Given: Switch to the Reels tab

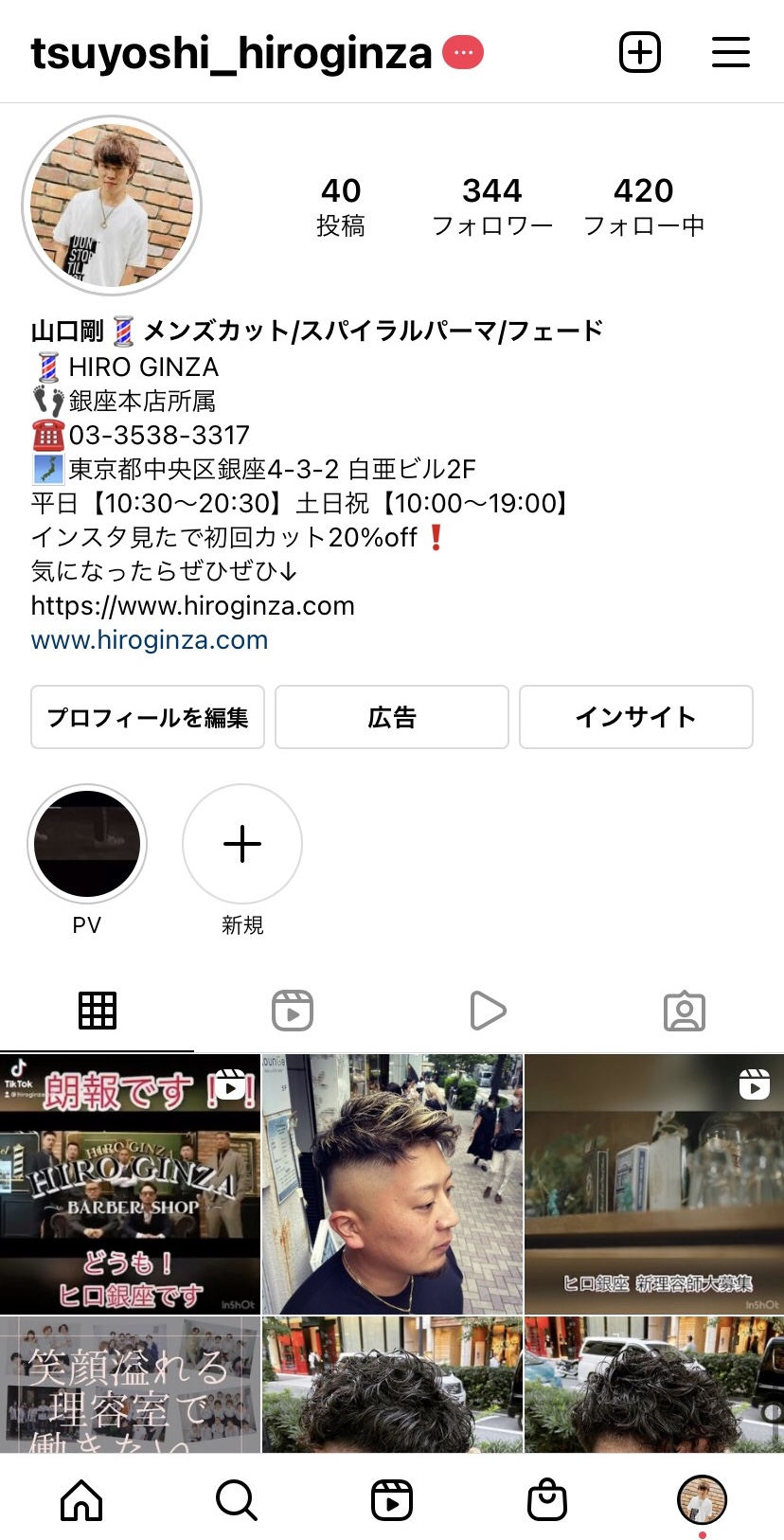Looking at the screenshot, I should (293, 1011).
